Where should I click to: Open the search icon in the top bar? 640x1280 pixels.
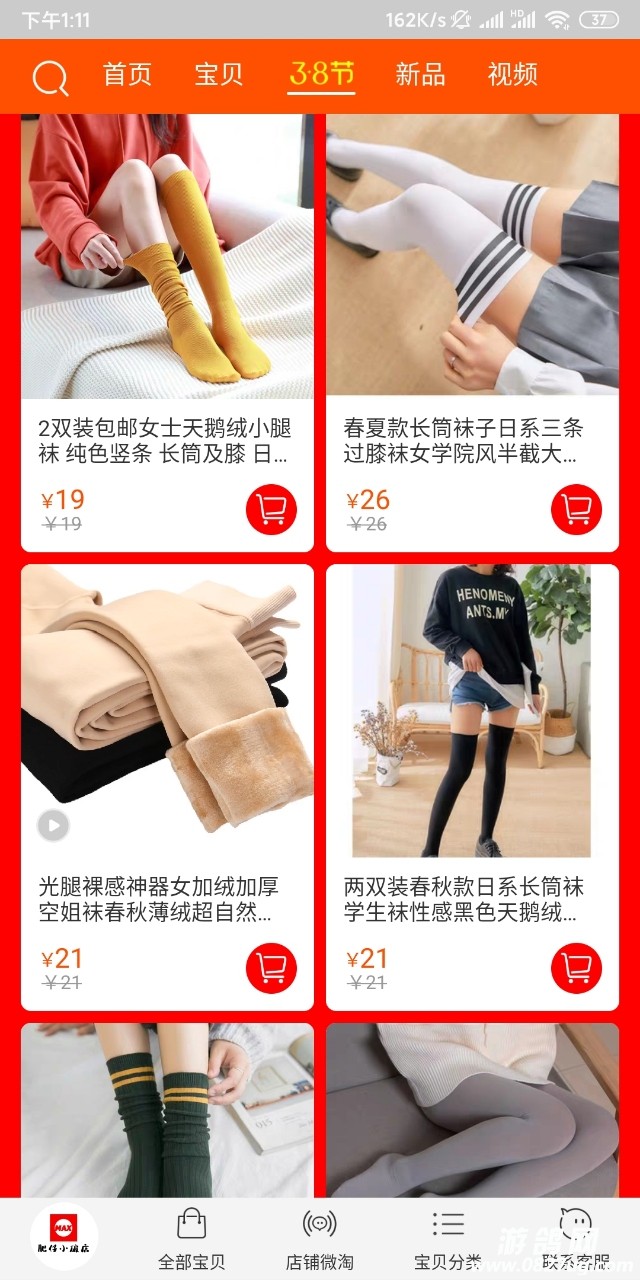pos(50,77)
